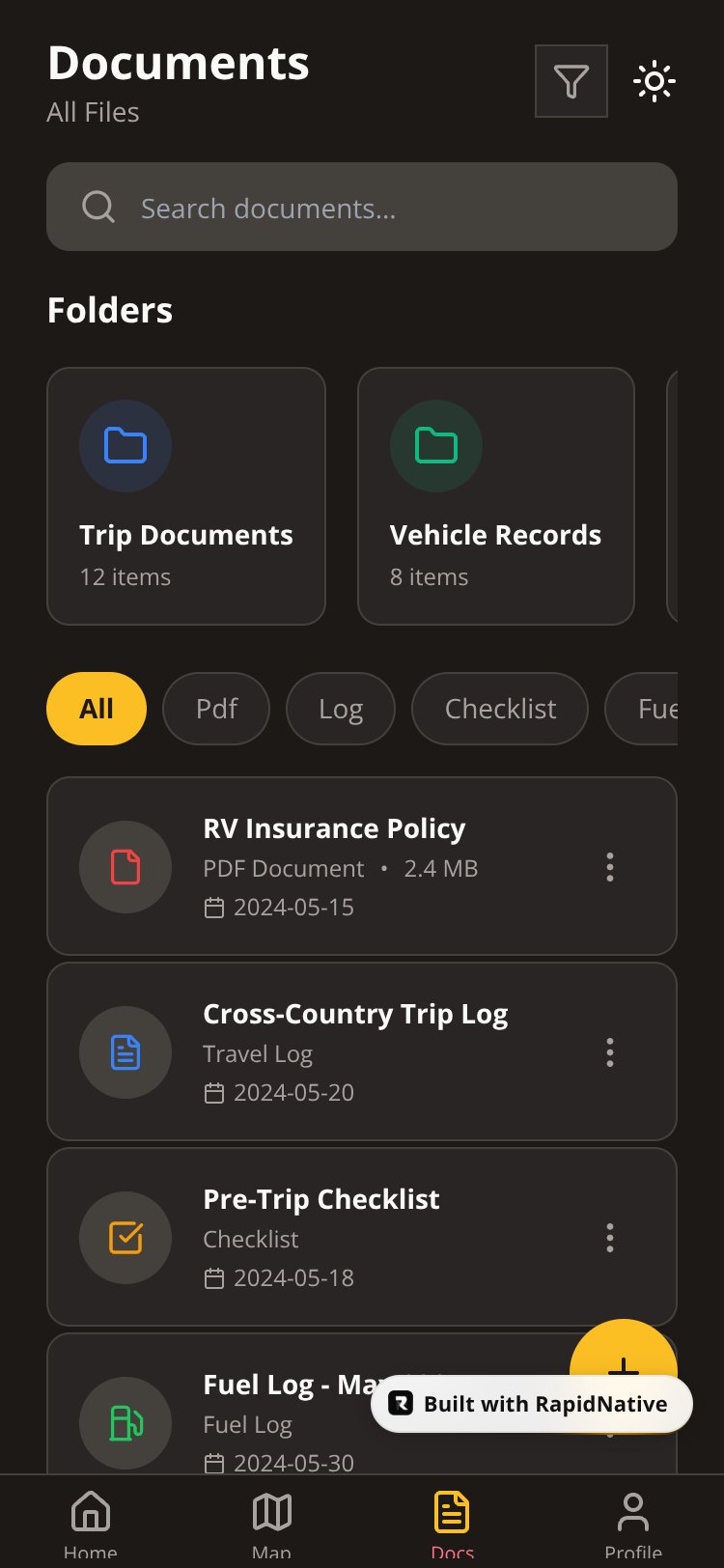The width and height of the screenshot is (724, 1568).
Task: Select the All filter chip
Action: 97,709
